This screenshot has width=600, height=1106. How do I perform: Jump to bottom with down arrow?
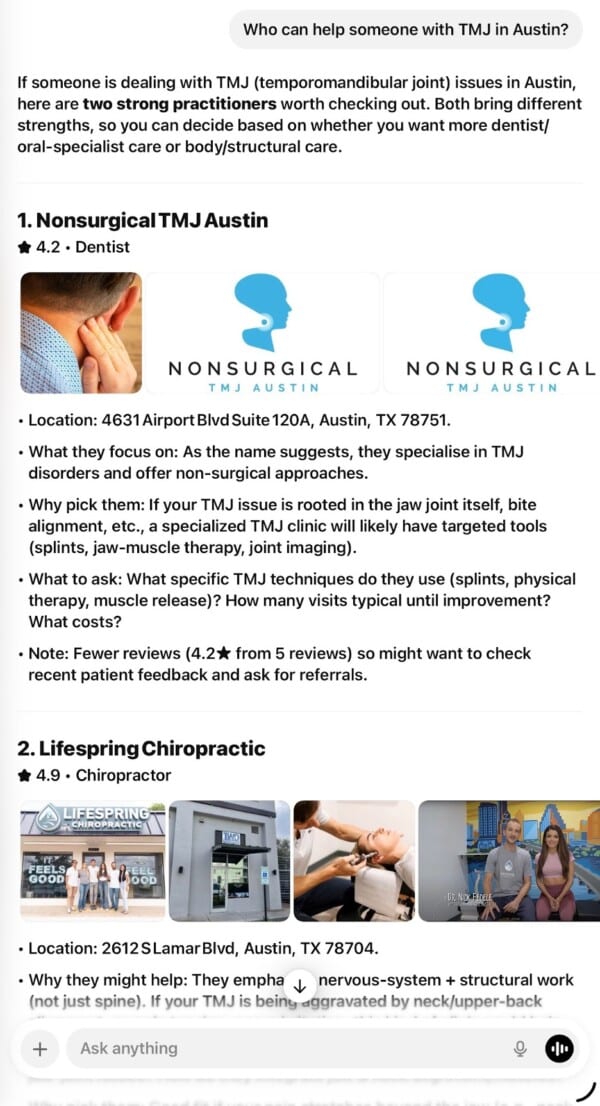300,987
